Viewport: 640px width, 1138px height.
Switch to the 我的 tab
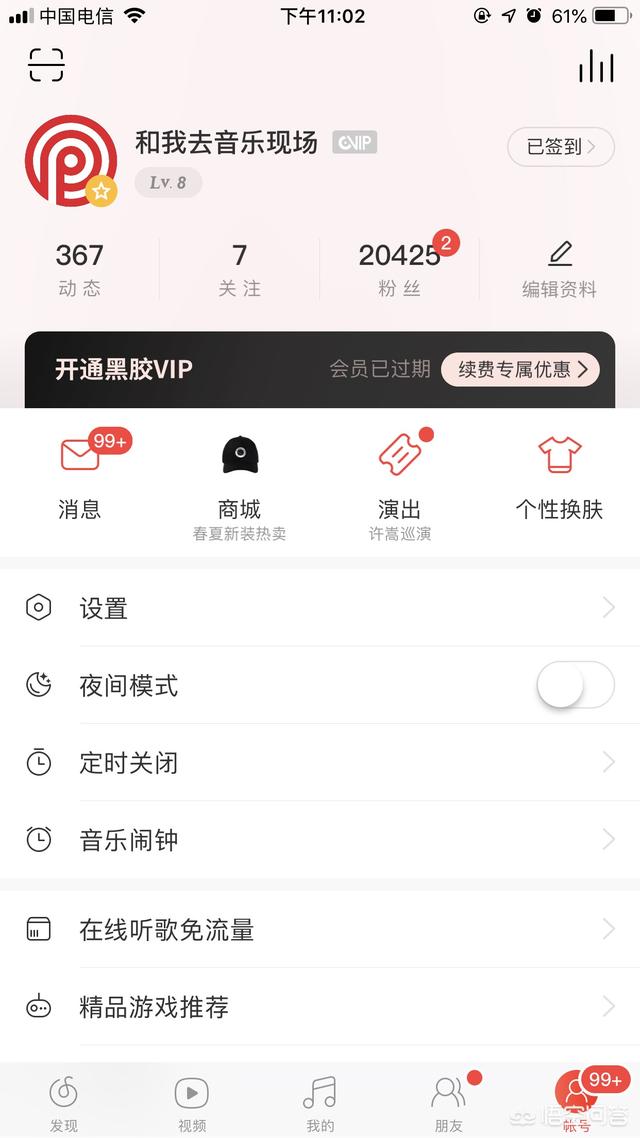[x=320, y=1102]
